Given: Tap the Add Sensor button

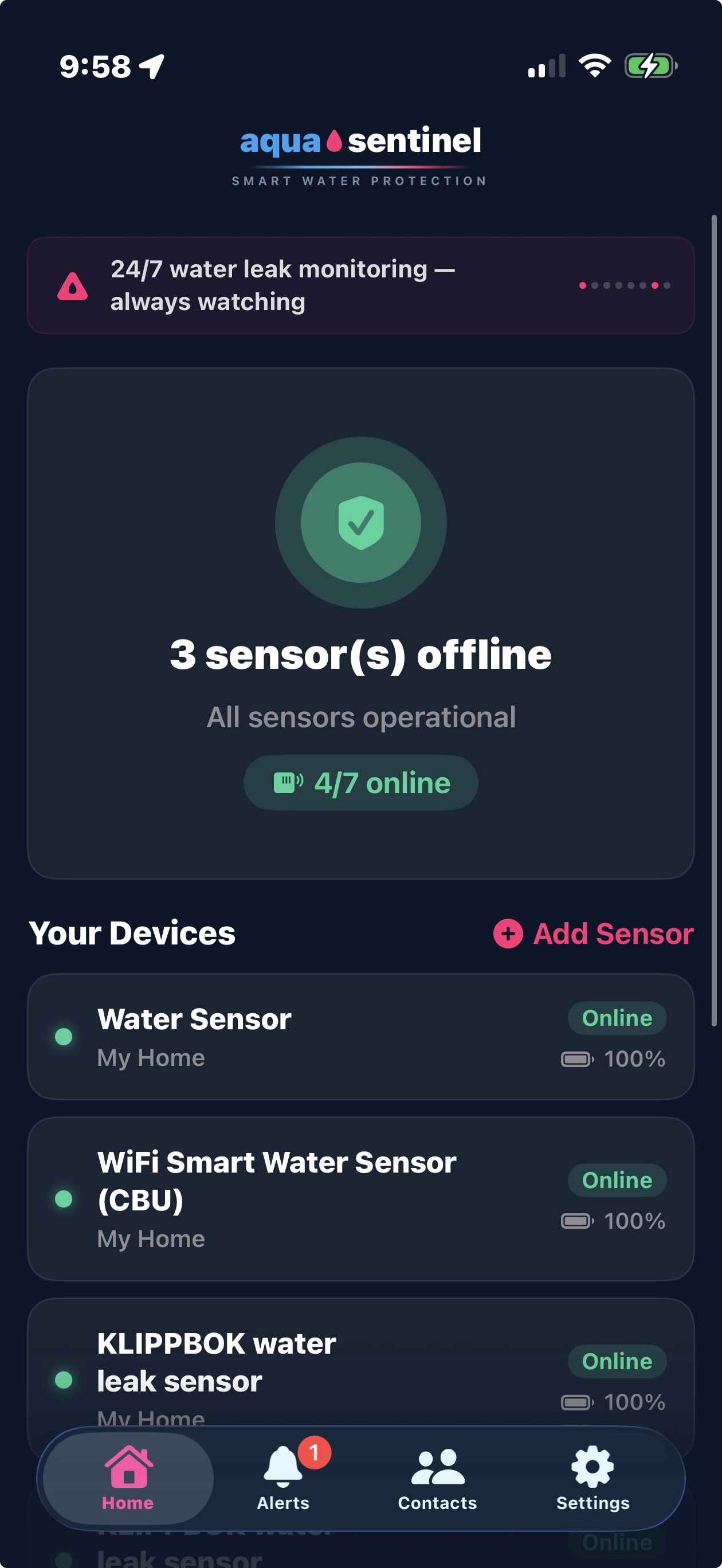Looking at the screenshot, I should [592, 933].
